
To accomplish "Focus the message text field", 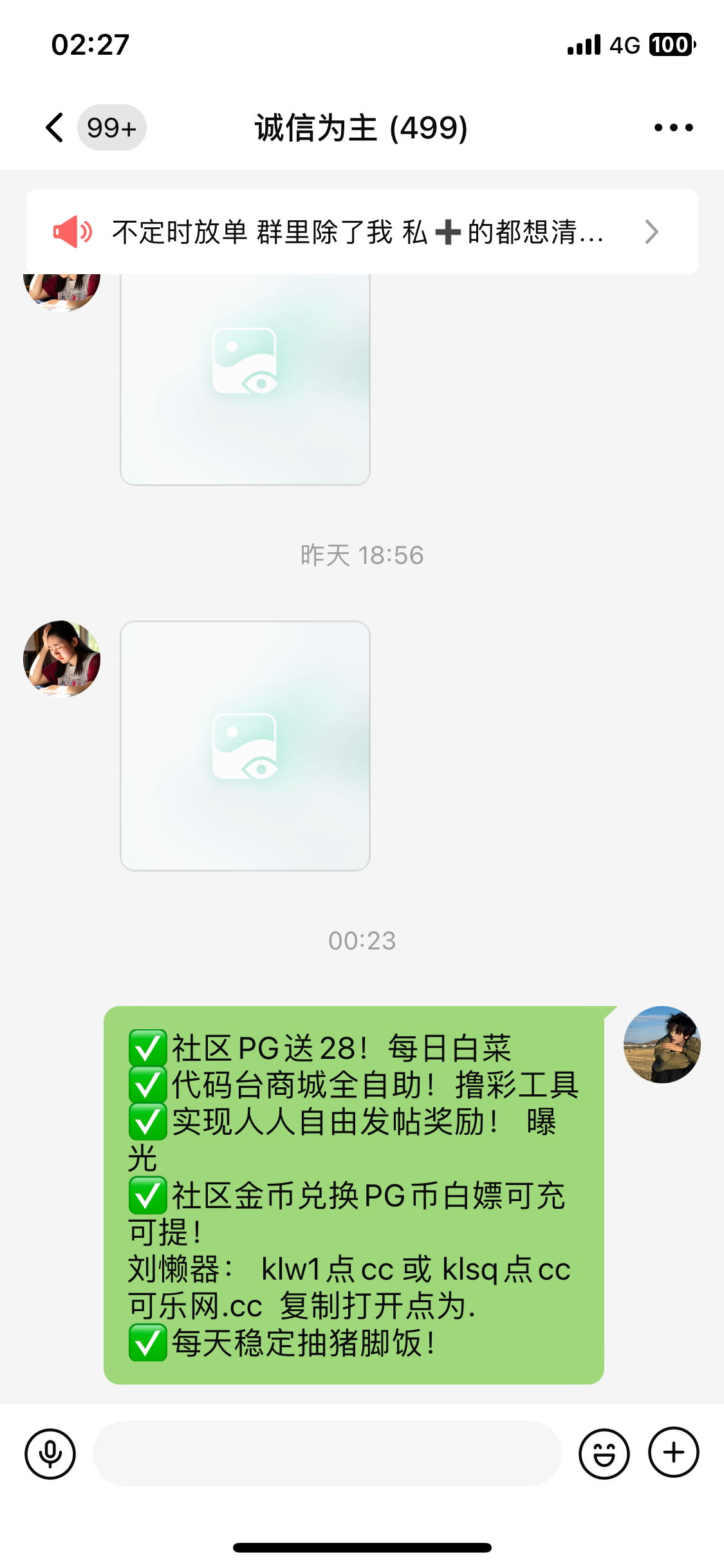I will pyautogui.click(x=327, y=1453).
